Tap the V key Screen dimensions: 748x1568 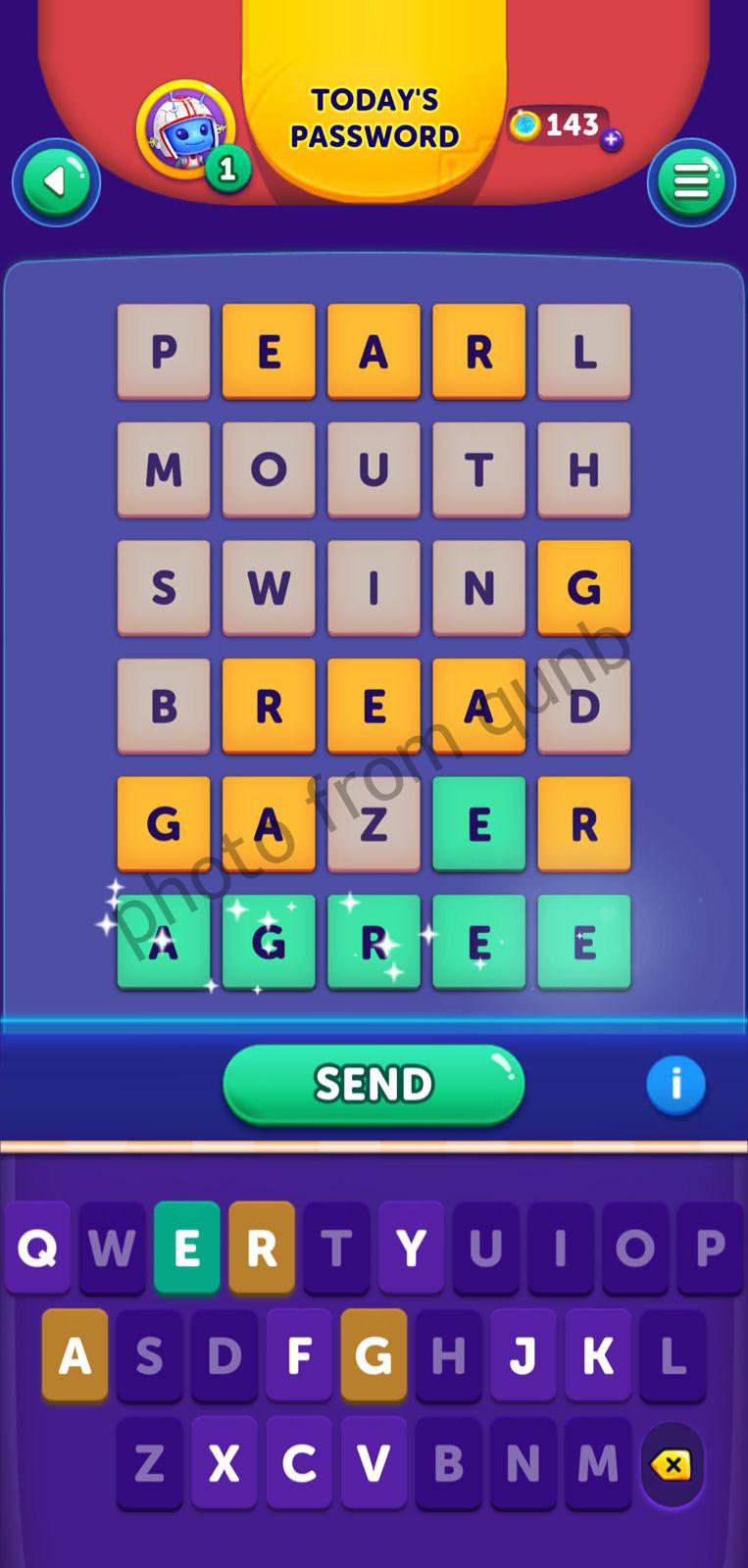[374, 1463]
